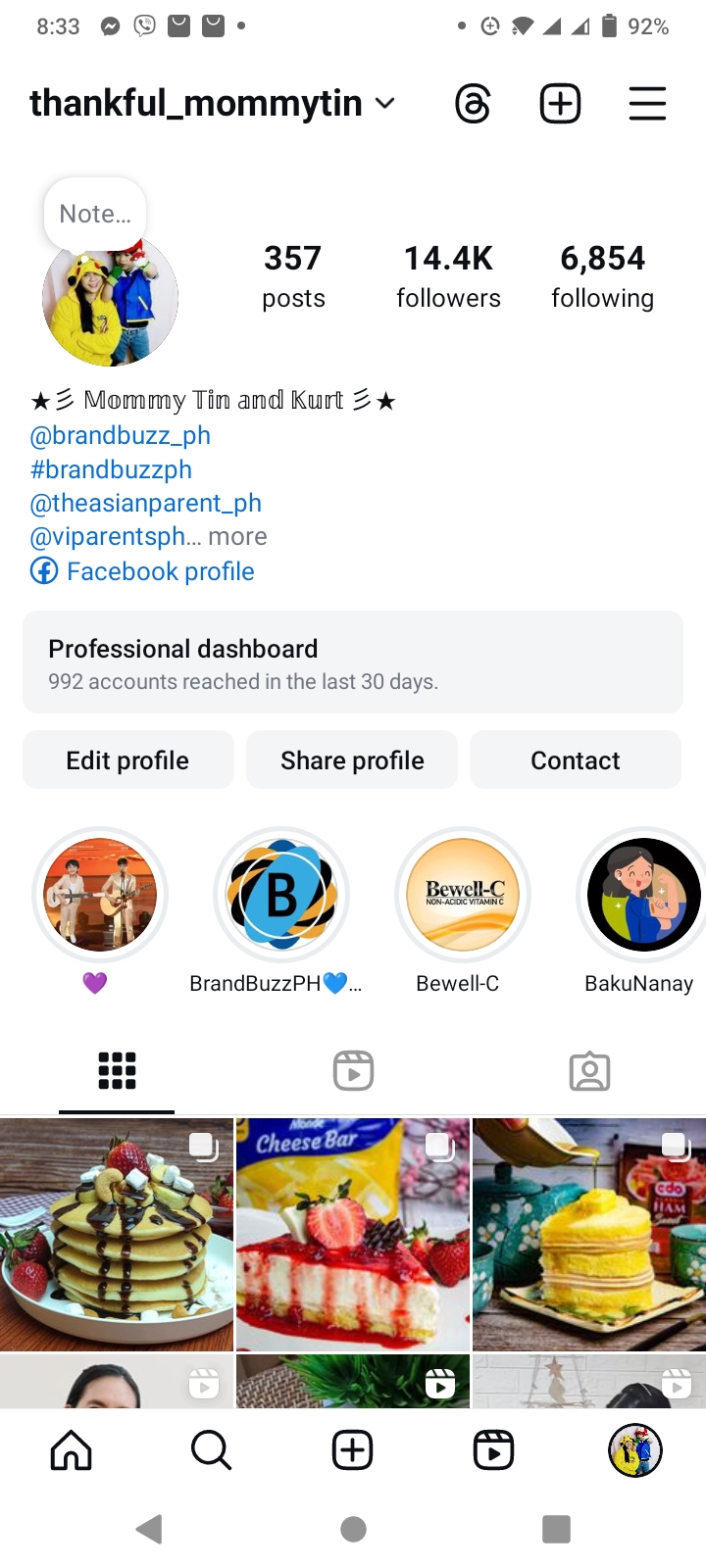706x1568 pixels.
Task: Create a new post from the top bar
Action: [560, 104]
